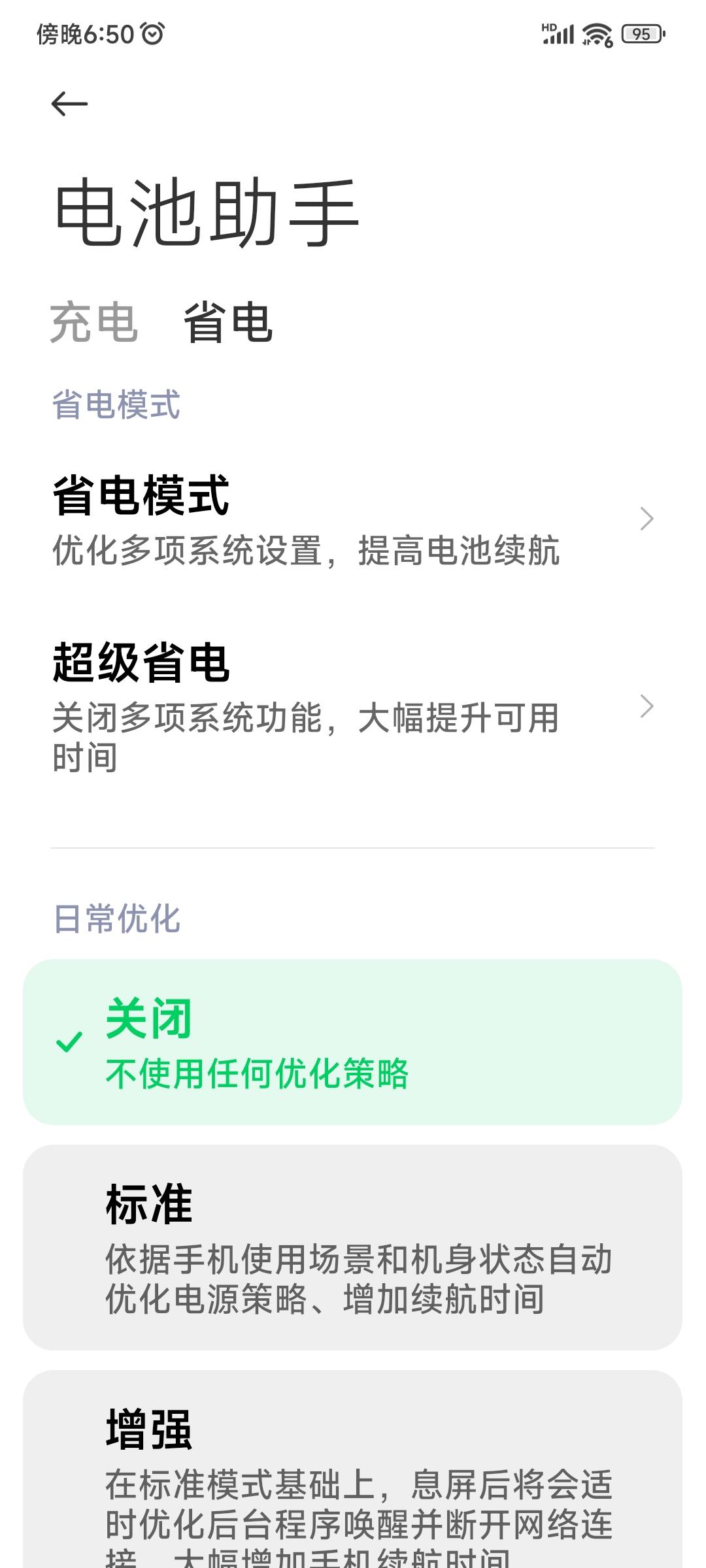Viewport: 706px width, 1568px height.
Task: Switch to the 充电 tab
Action: pyautogui.click(x=94, y=323)
